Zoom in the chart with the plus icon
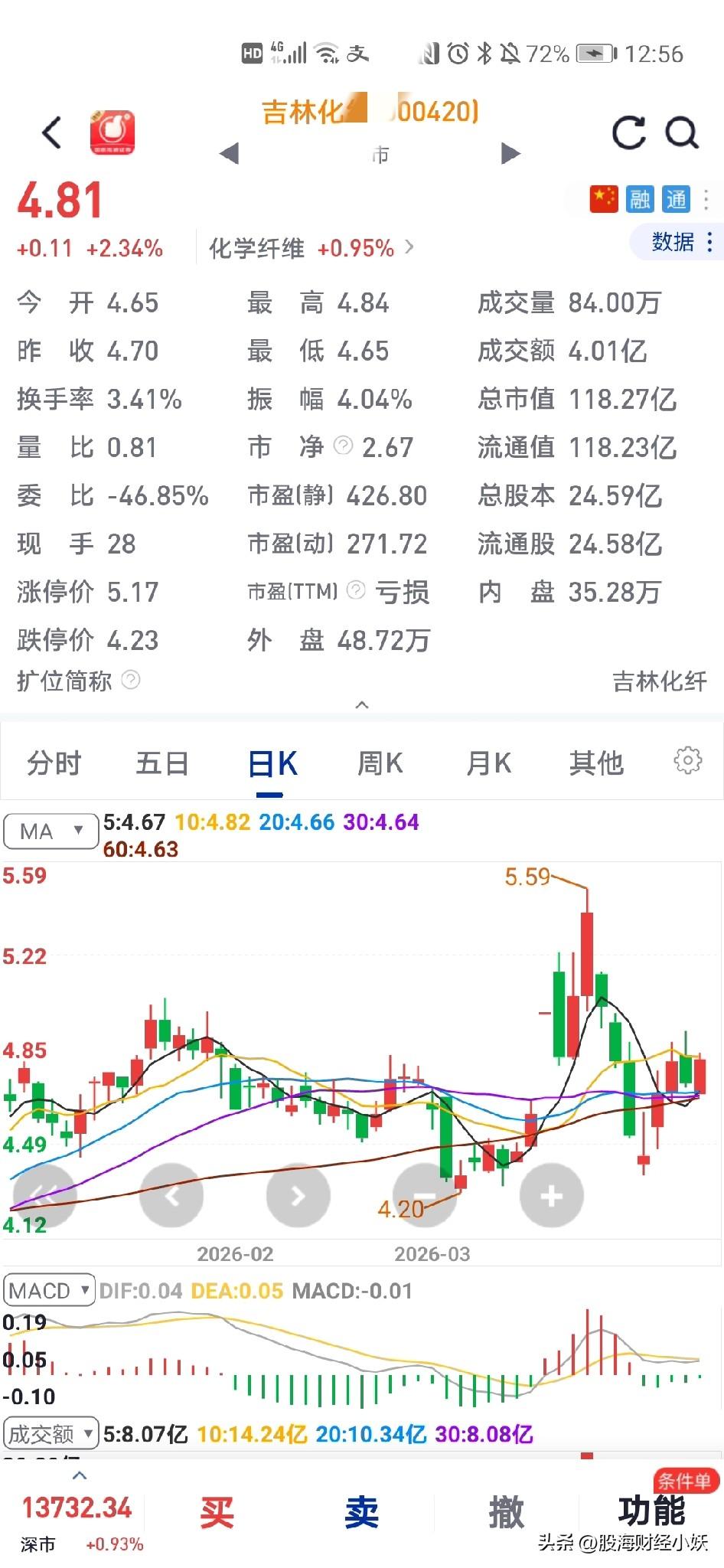 [x=551, y=1194]
